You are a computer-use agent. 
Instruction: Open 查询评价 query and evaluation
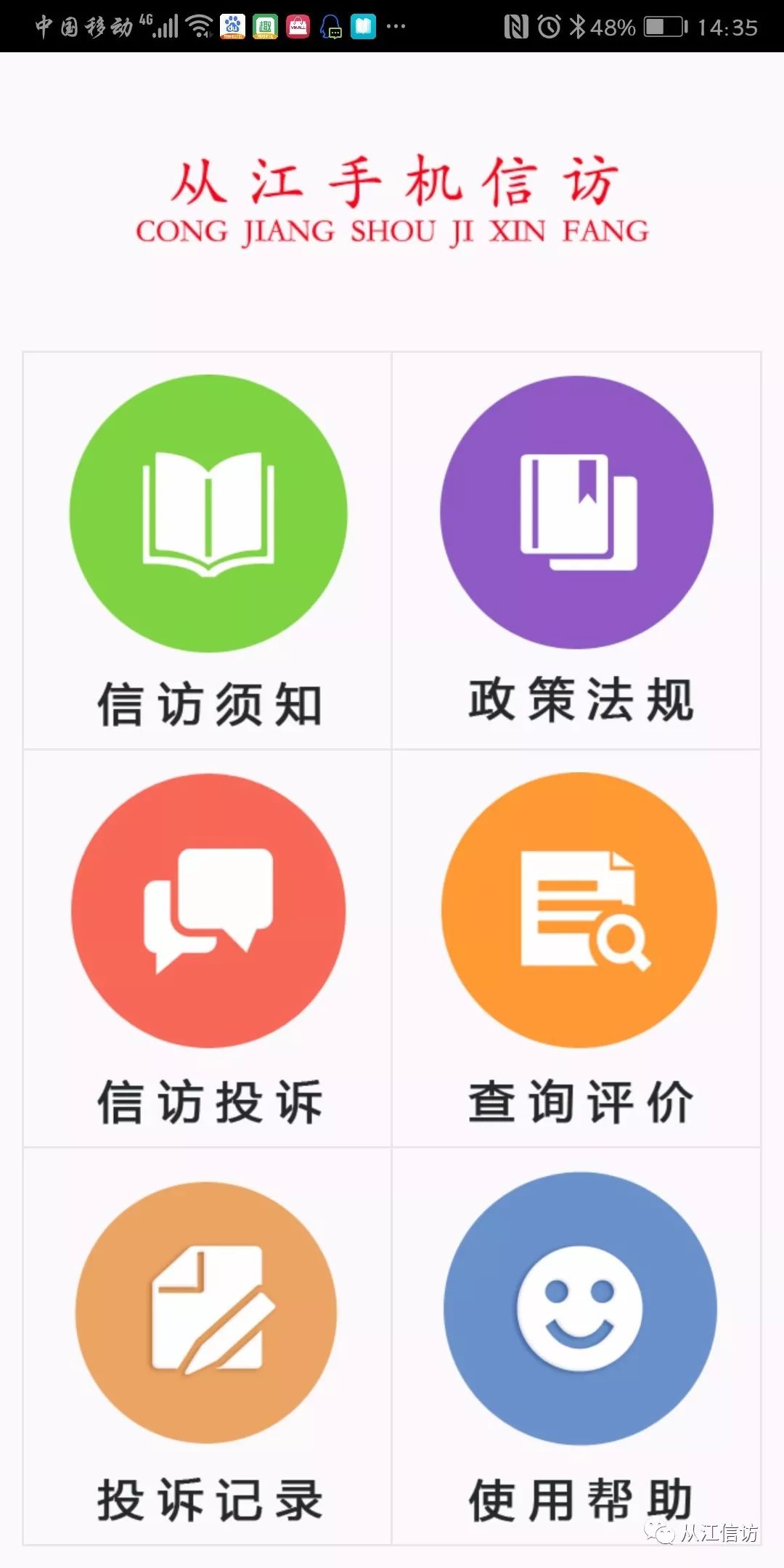576,949
